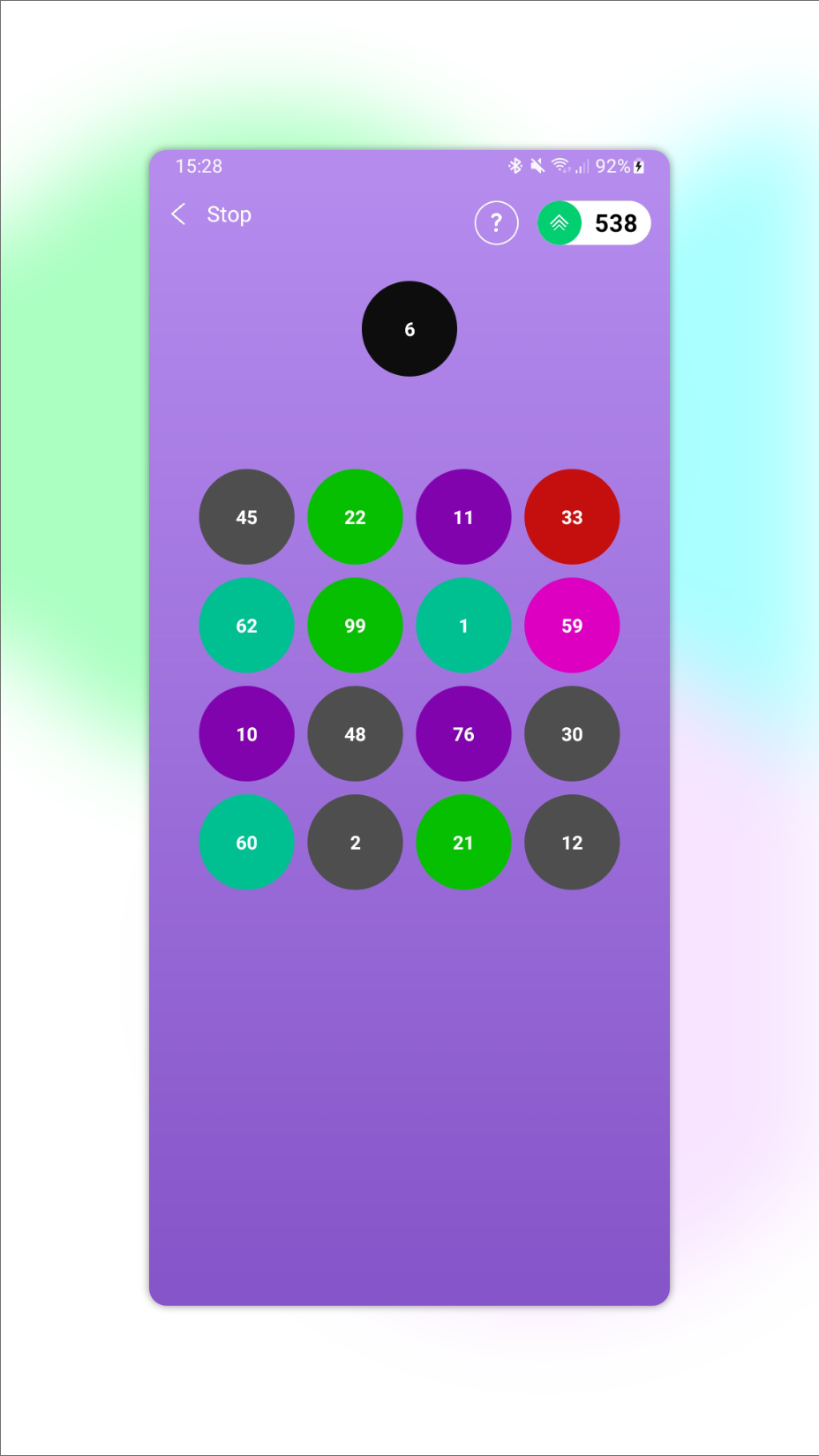Image resolution: width=819 pixels, height=1456 pixels.
Task: Open the question mark help button
Action: (x=496, y=223)
